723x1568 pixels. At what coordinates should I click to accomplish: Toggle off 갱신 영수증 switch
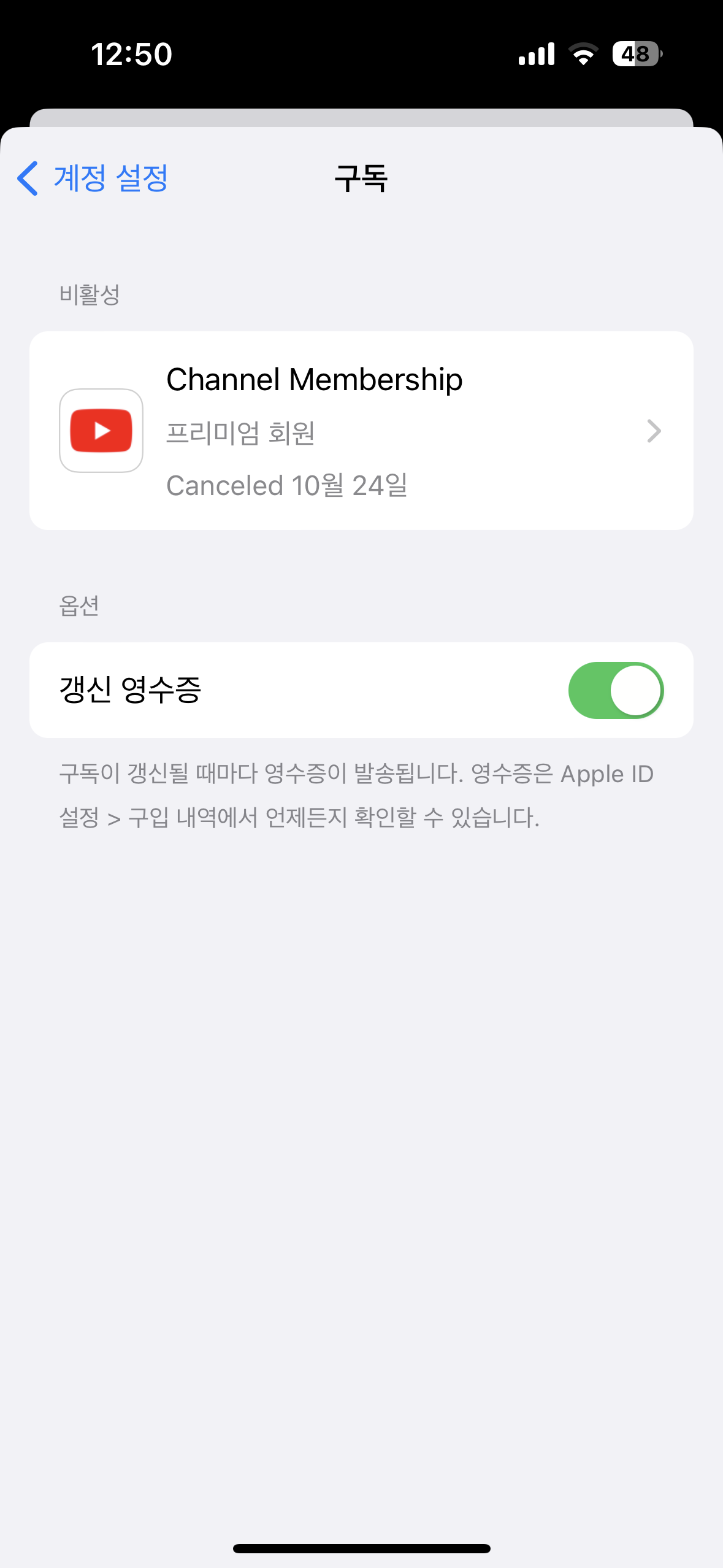click(615, 690)
